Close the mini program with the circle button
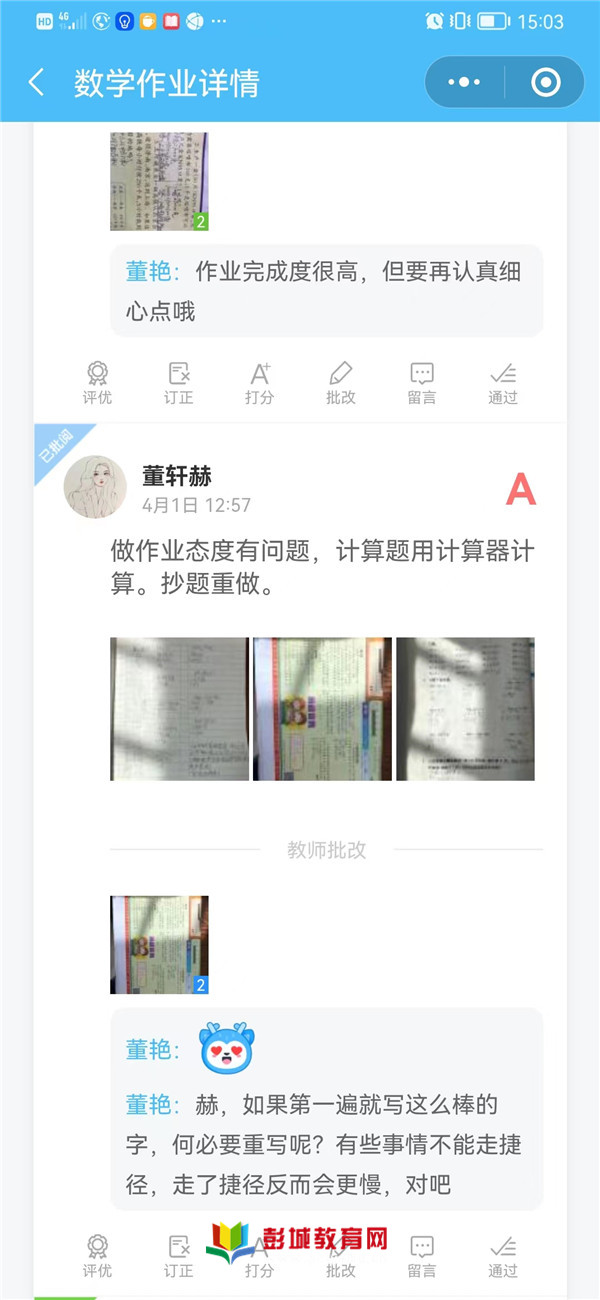This screenshot has height=1300, width=600. (x=545, y=83)
